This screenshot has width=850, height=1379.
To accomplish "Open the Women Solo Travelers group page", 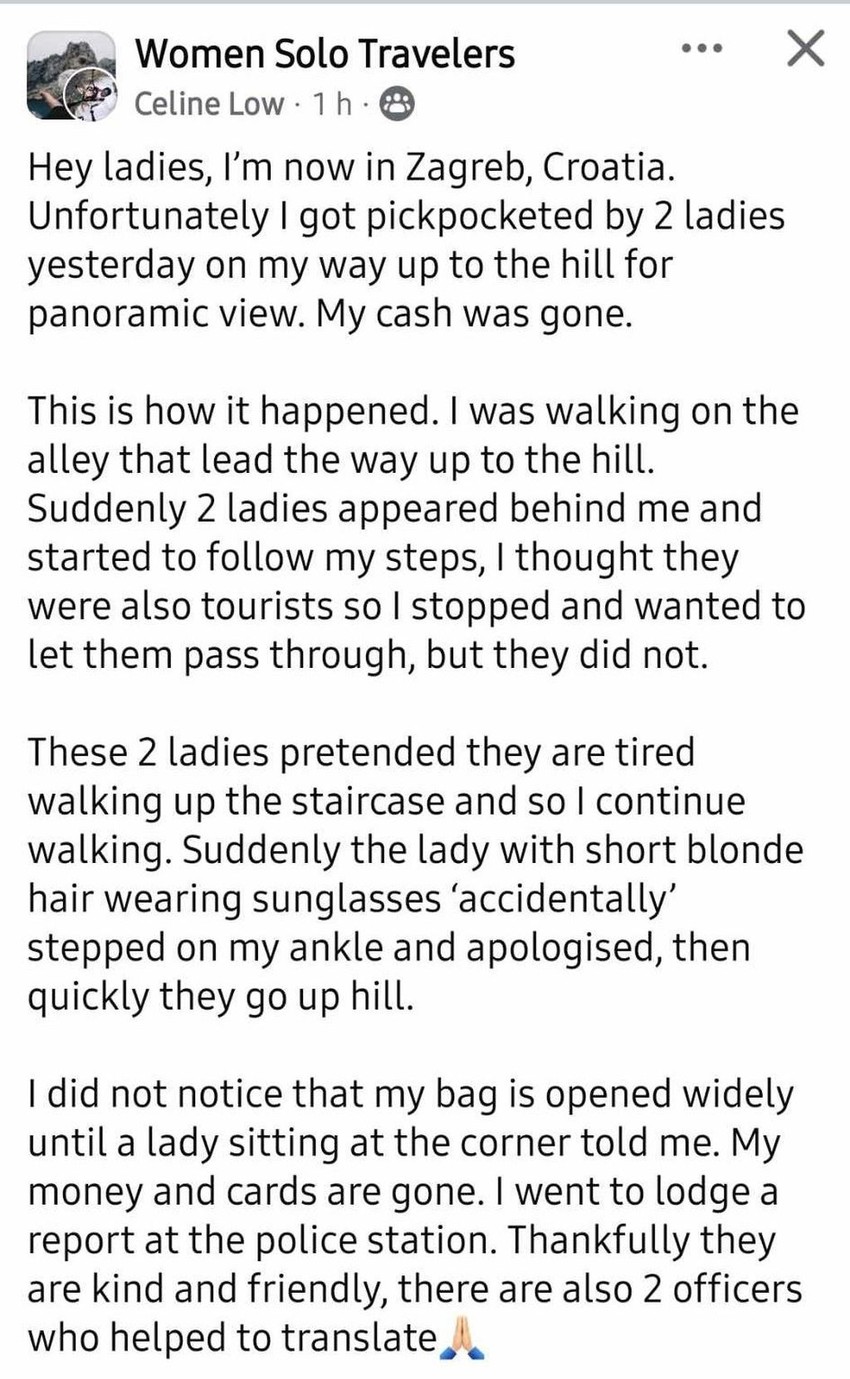I will coord(324,54).
